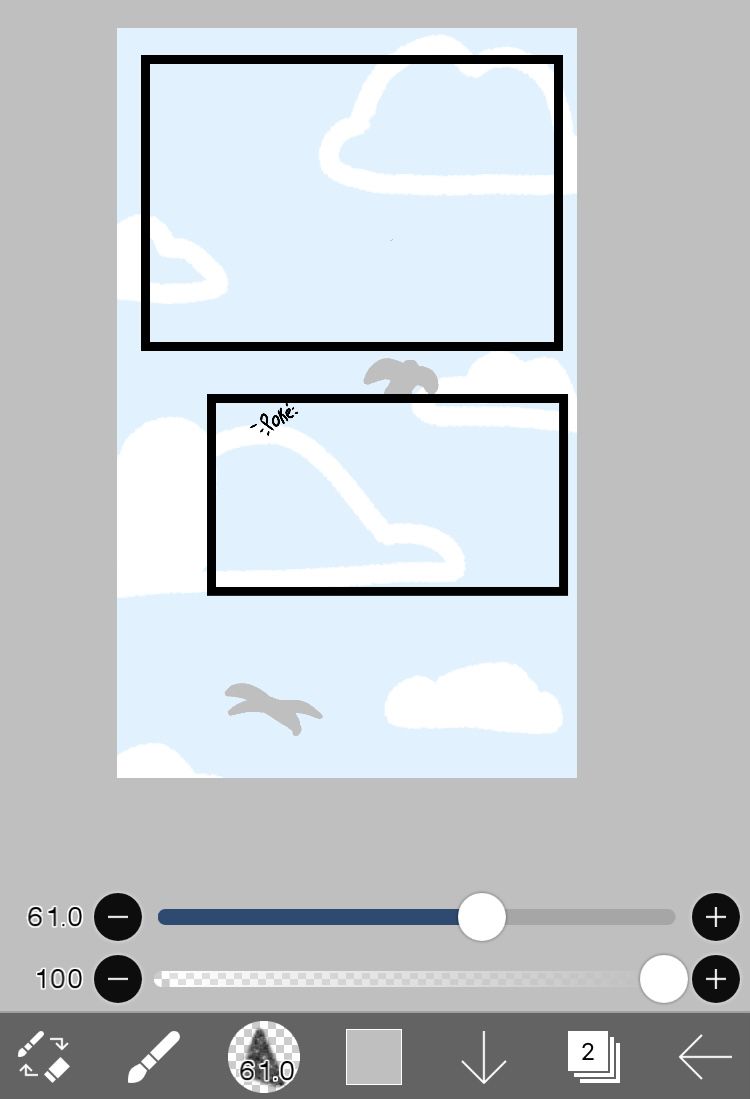Decrease opacity with minus button
The height and width of the screenshot is (1099, 750).
118,978
